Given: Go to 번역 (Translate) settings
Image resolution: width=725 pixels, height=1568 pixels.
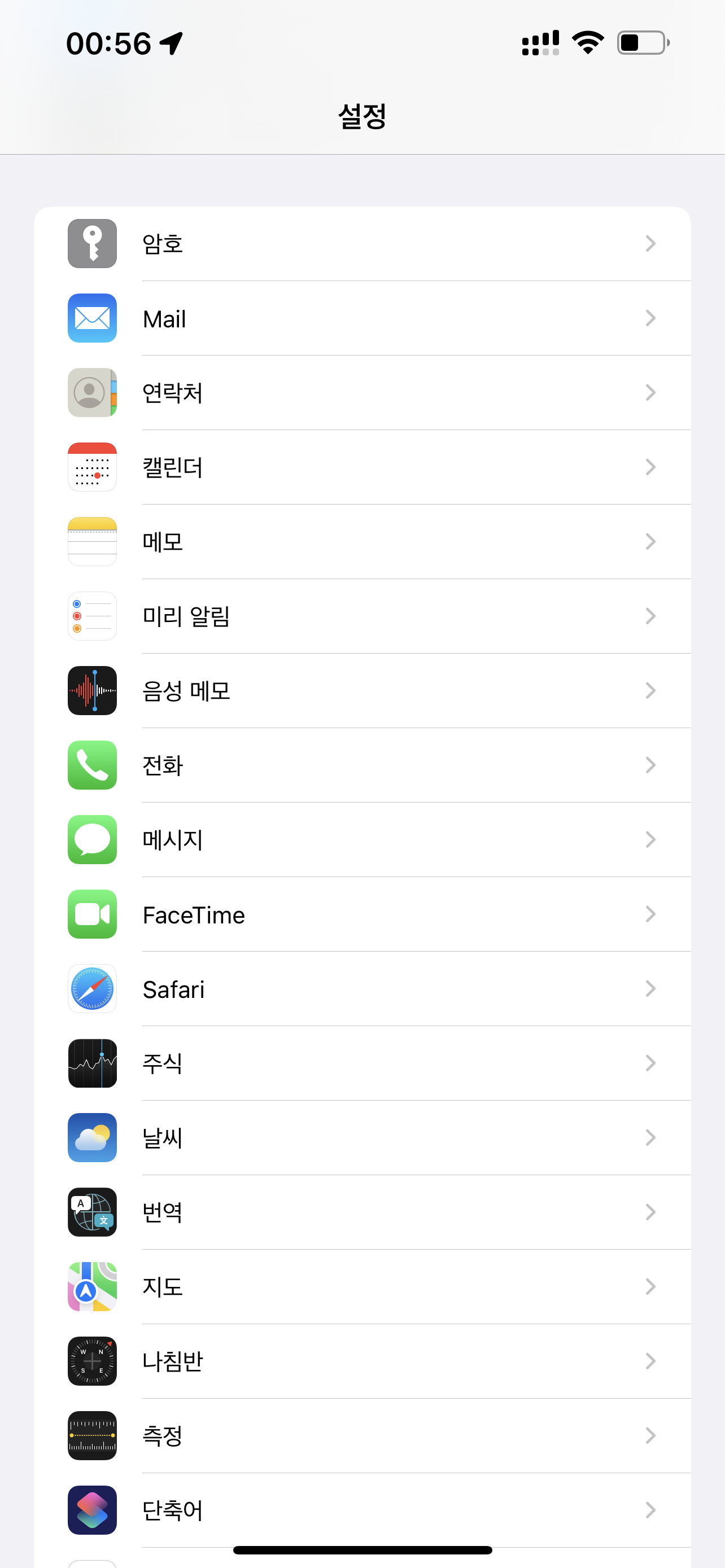Looking at the screenshot, I should click(362, 1212).
